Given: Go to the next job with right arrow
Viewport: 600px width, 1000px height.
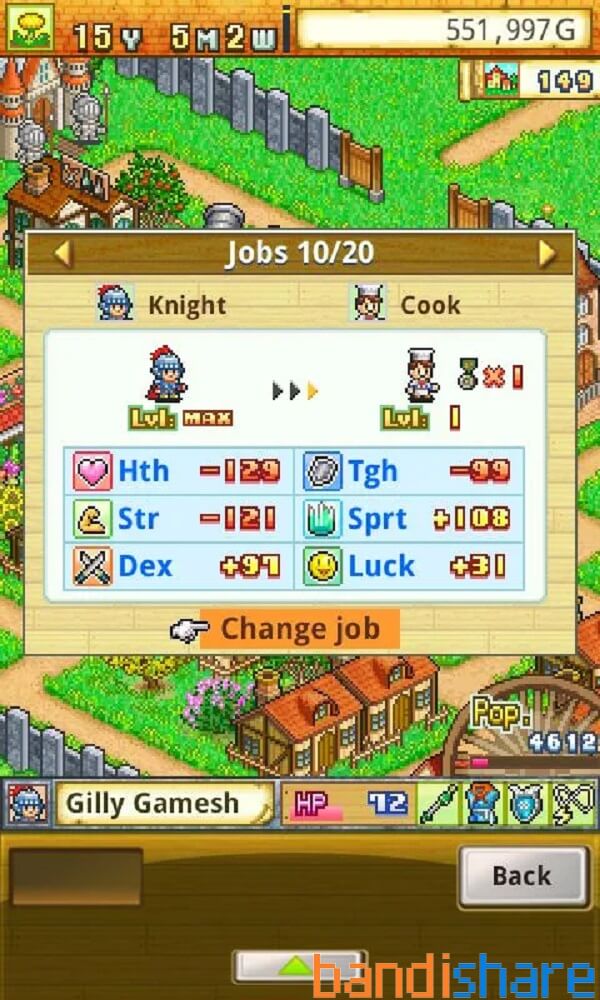Looking at the screenshot, I should click(x=547, y=254).
